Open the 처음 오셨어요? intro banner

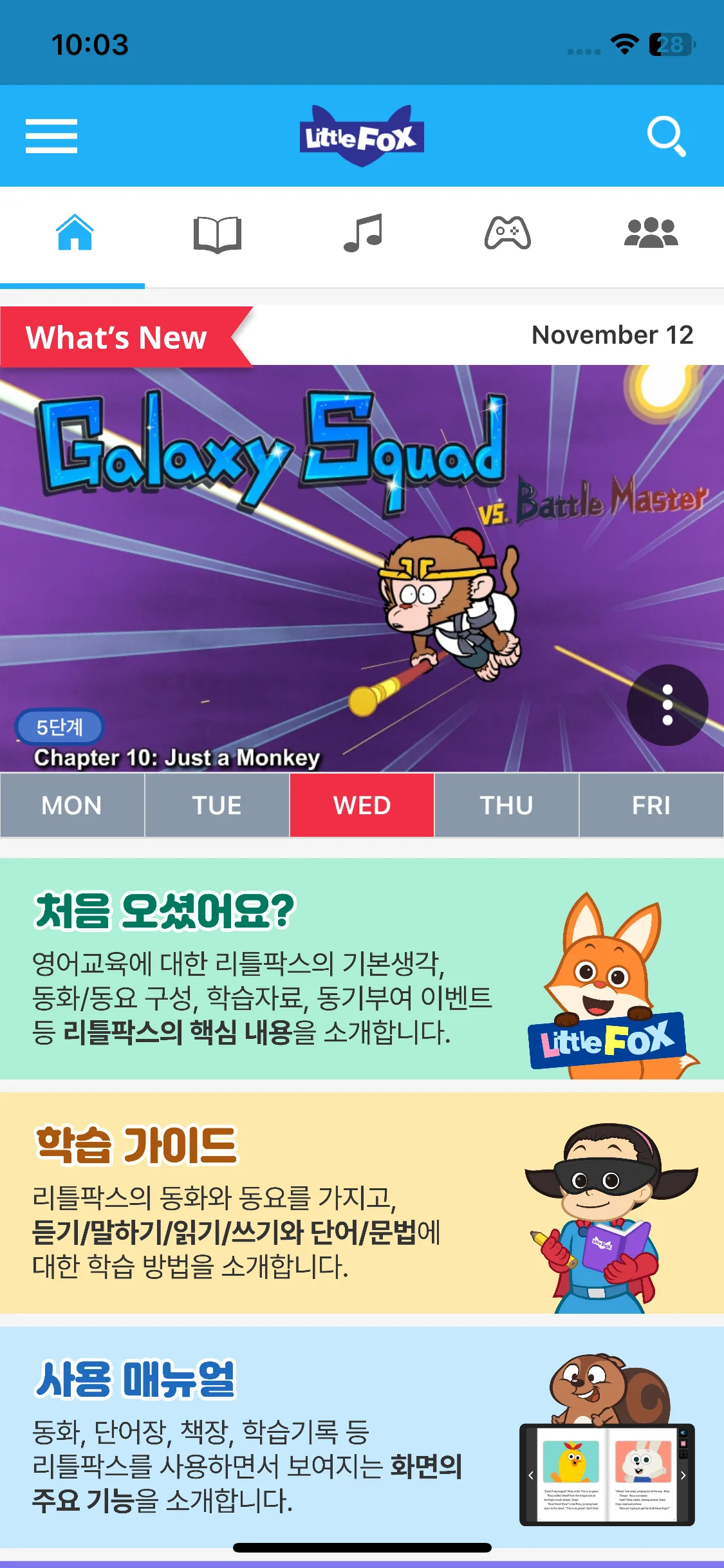coord(362,969)
